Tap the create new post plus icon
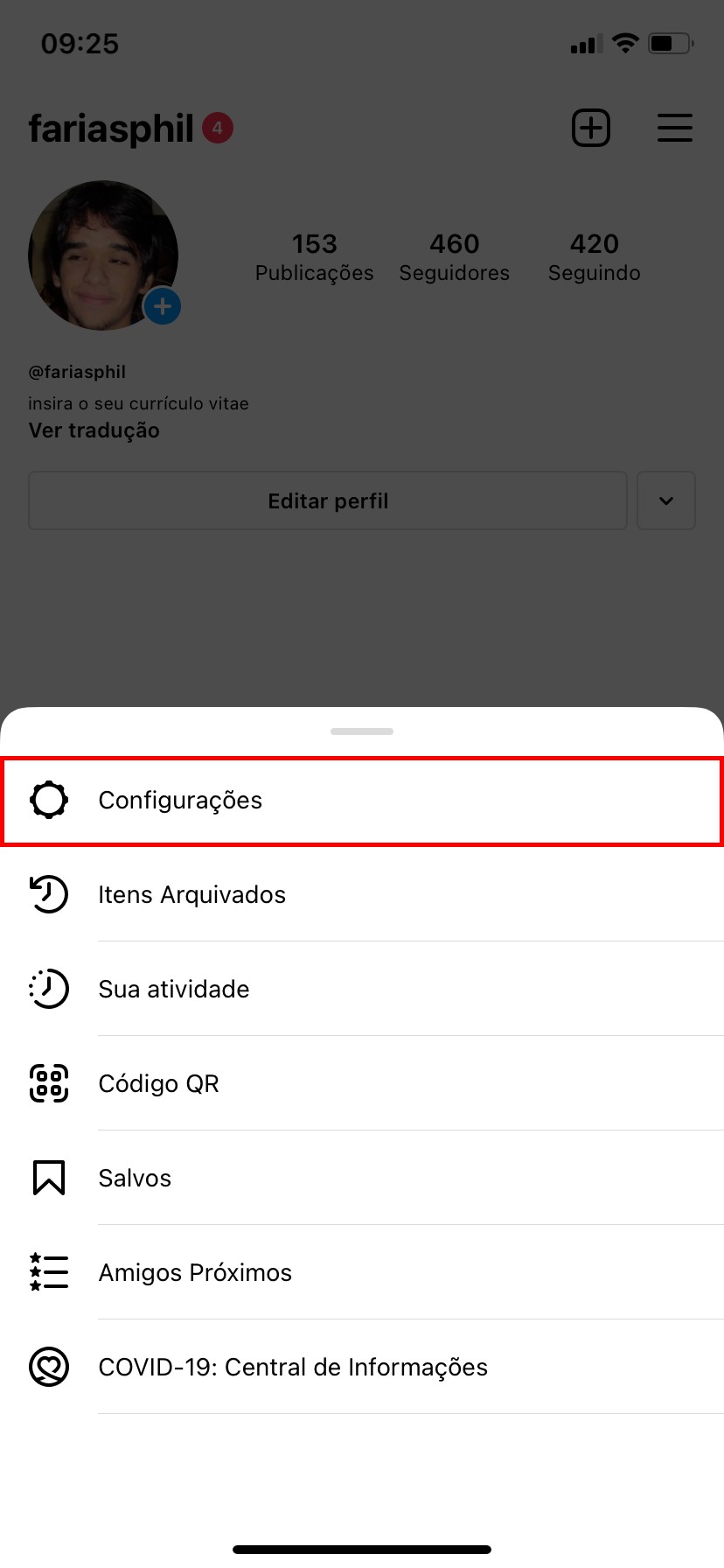724x1568 pixels. (591, 129)
